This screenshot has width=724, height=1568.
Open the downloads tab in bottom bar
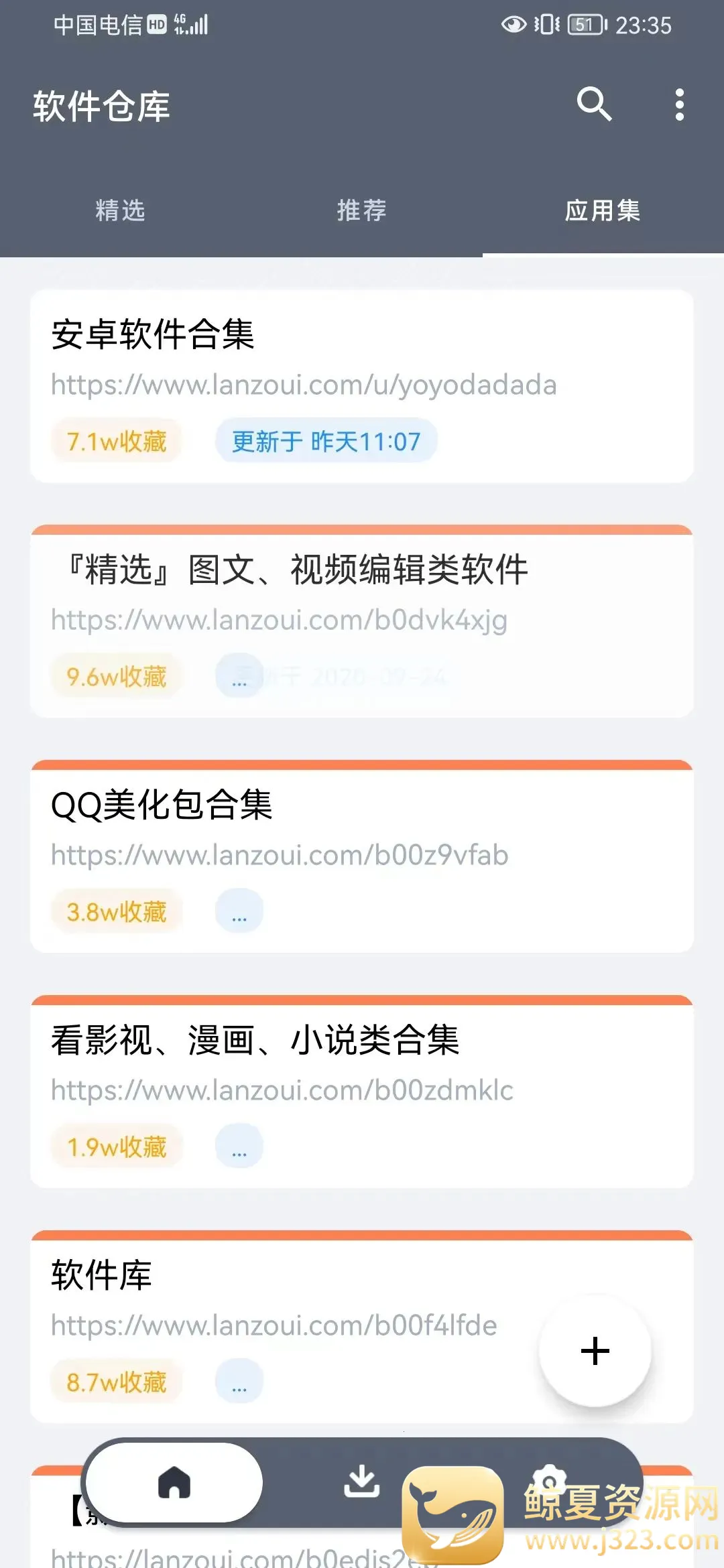[361, 1480]
